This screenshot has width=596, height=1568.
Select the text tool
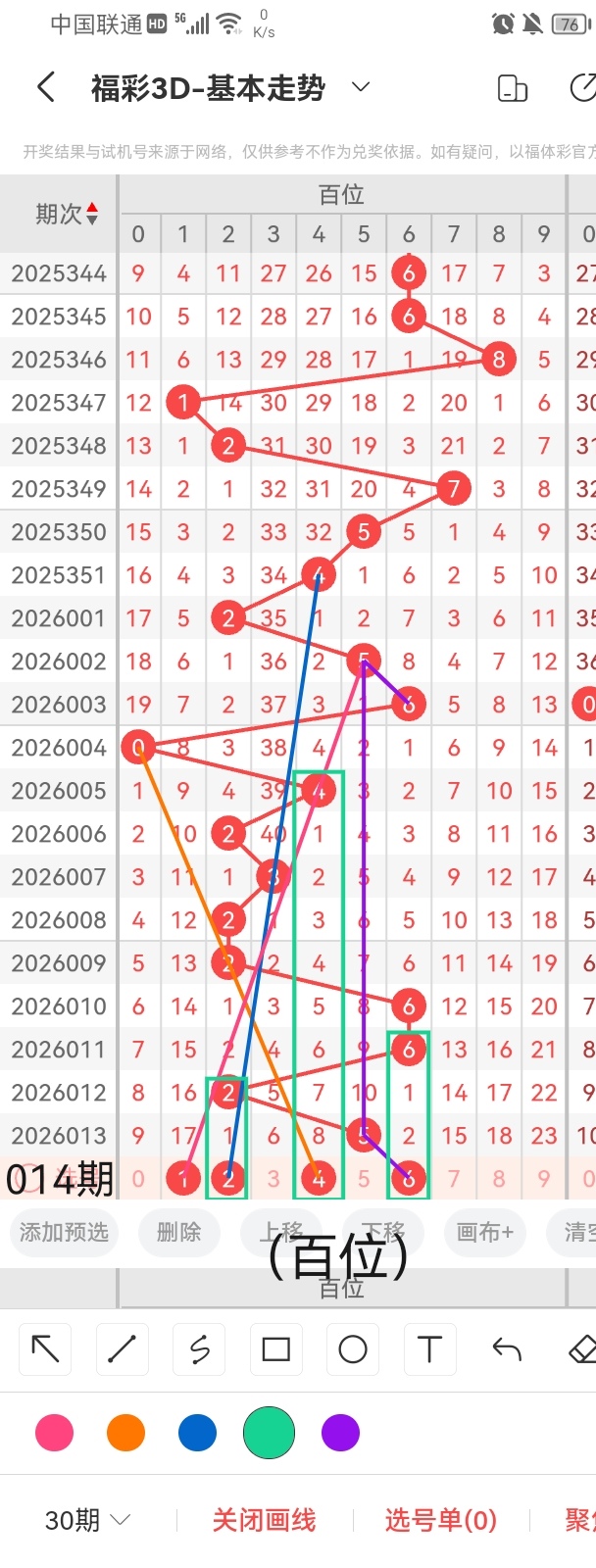pyautogui.click(x=429, y=1349)
